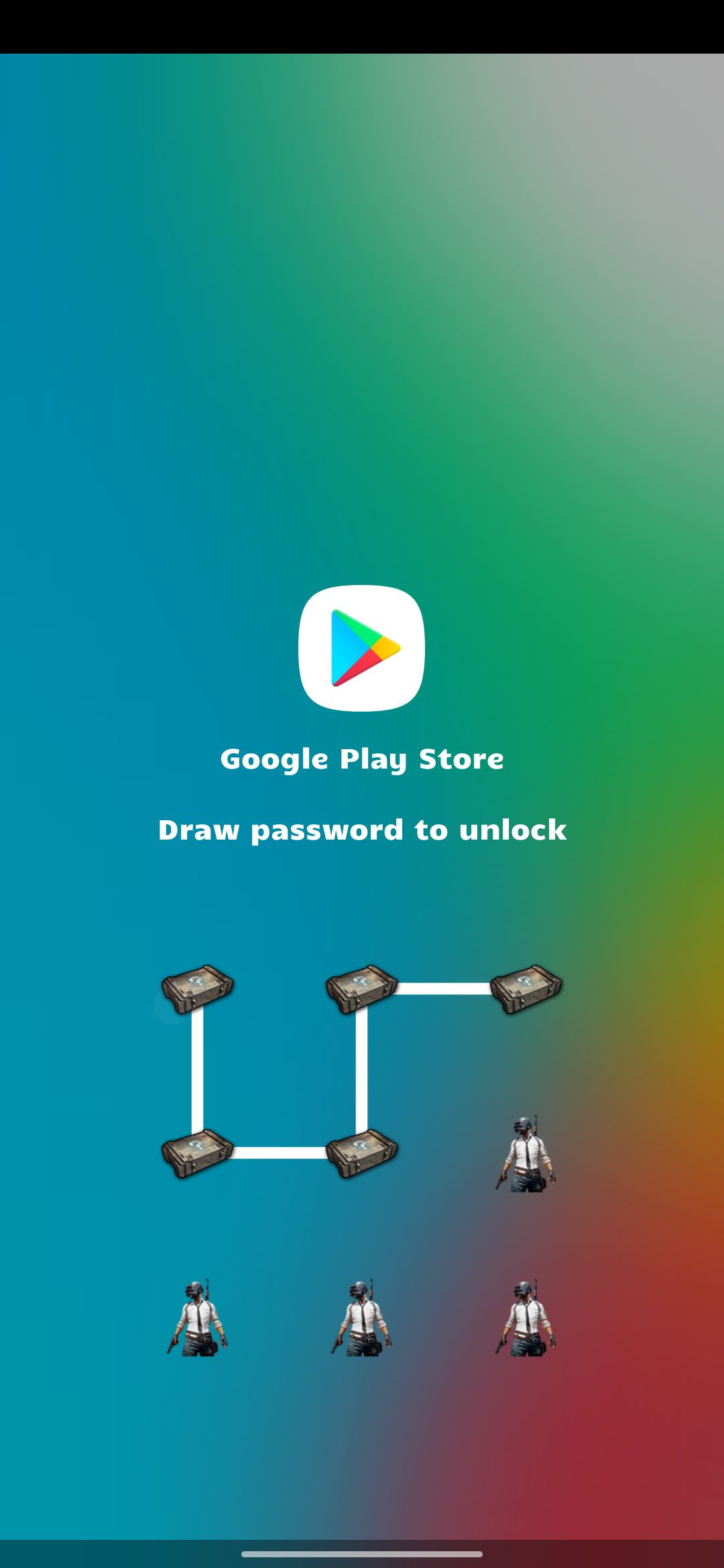Select the bottom-center soldier pattern node

pyautogui.click(x=362, y=1317)
